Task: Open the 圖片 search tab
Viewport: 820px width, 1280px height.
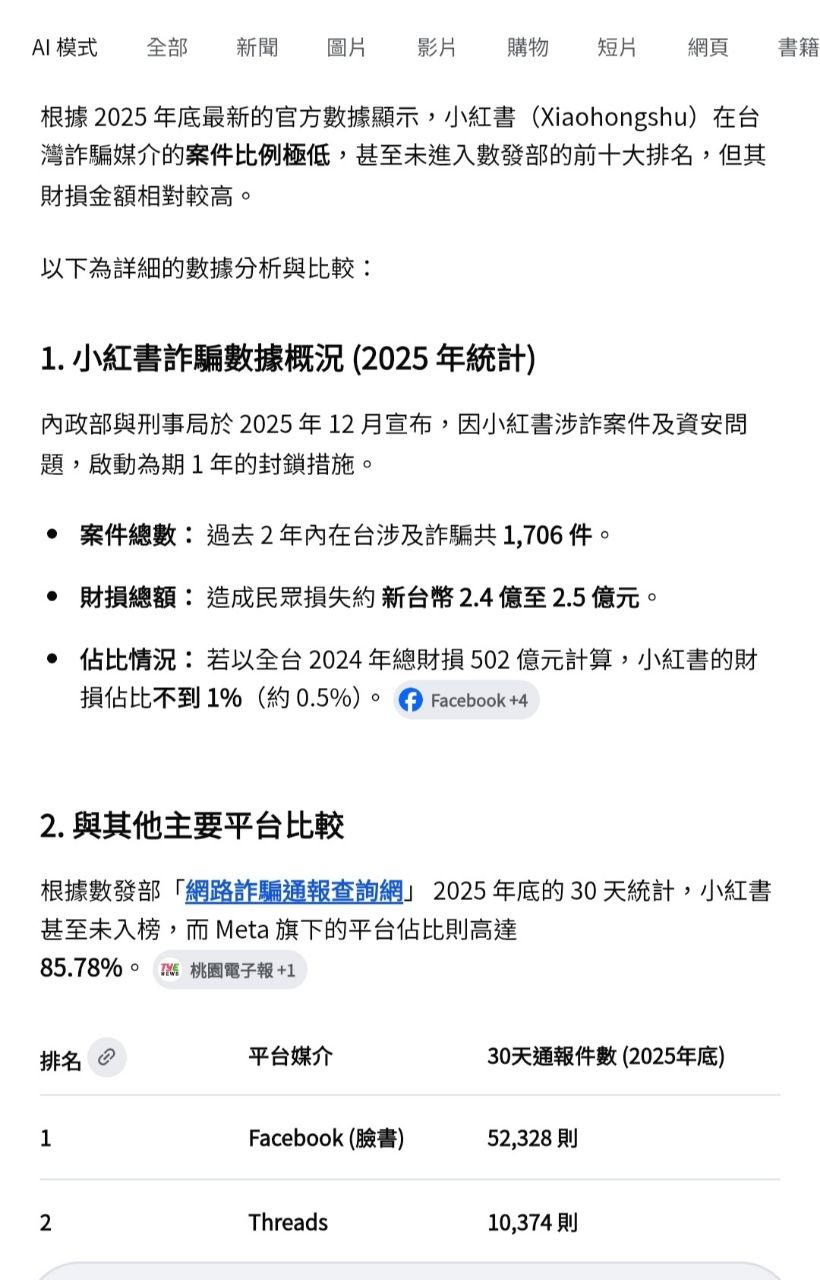Action: point(347,47)
